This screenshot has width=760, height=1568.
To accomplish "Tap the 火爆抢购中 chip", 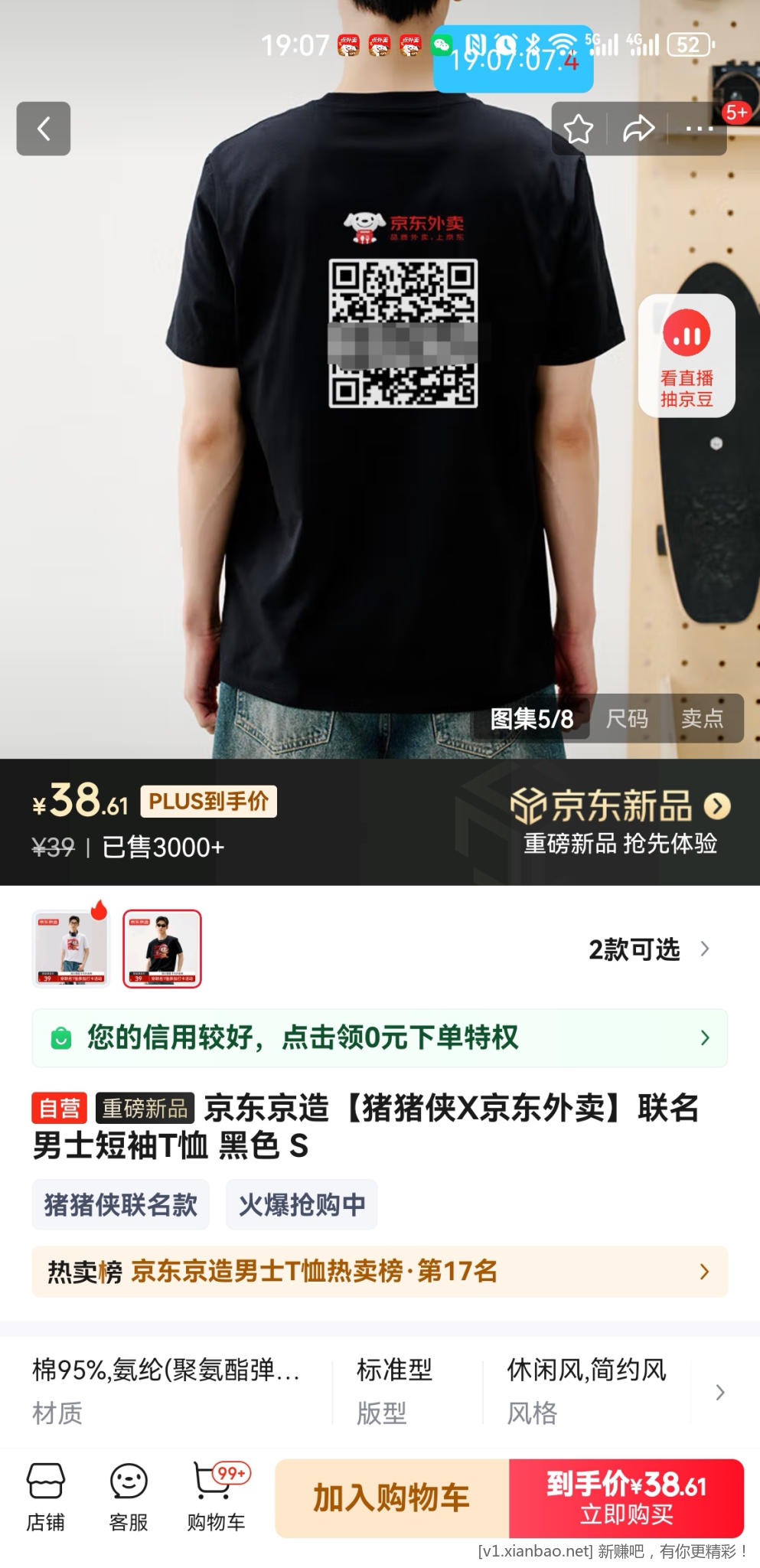I will click(302, 1204).
